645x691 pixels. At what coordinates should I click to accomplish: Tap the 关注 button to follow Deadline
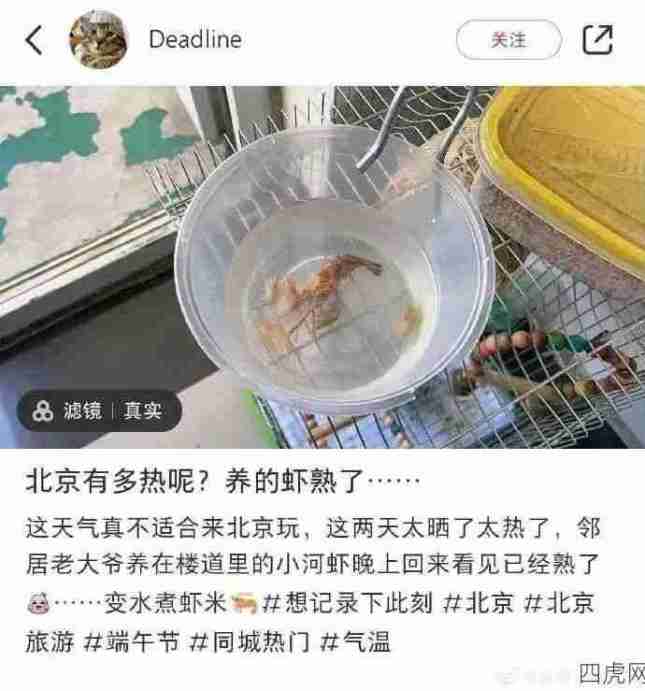pos(507,40)
